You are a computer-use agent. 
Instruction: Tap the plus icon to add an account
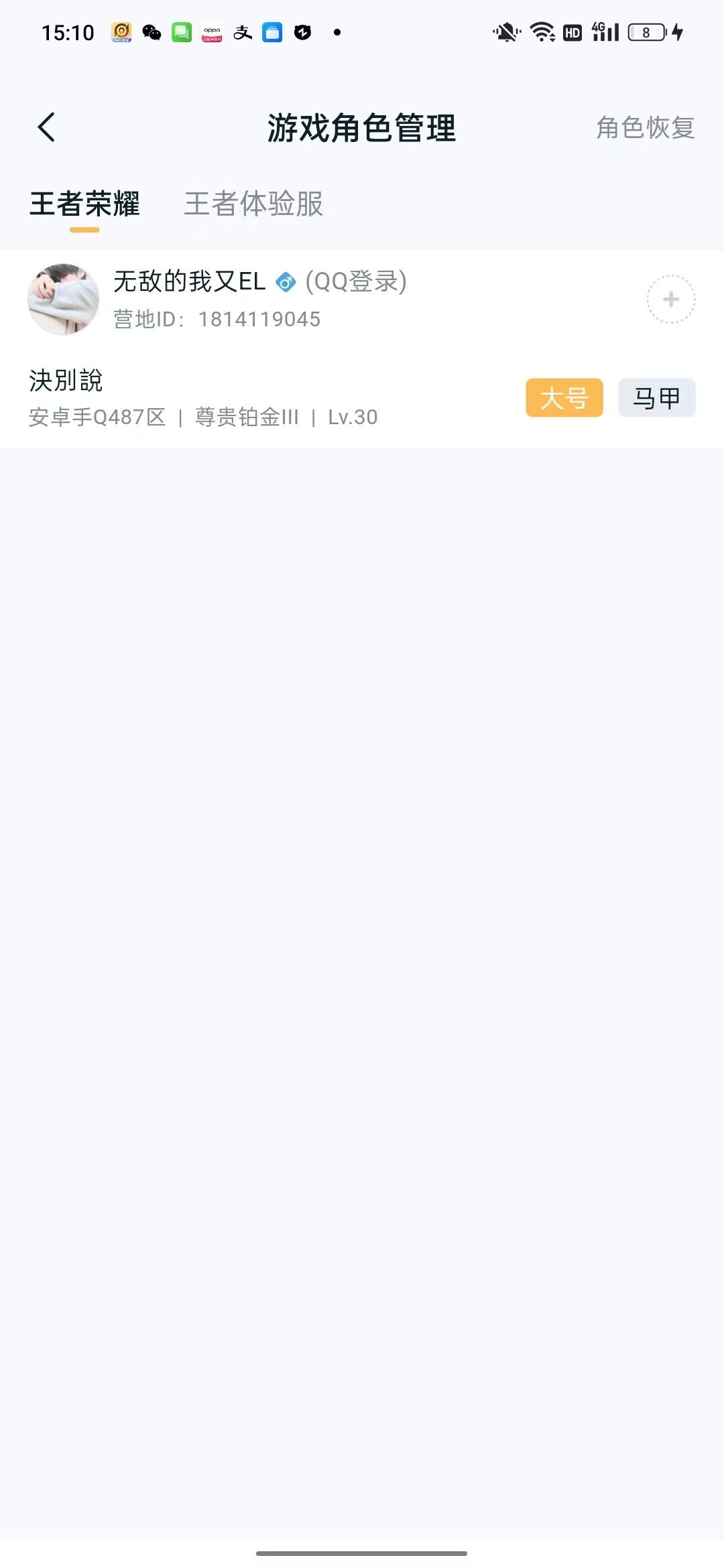pyautogui.click(x=670, y=300)
